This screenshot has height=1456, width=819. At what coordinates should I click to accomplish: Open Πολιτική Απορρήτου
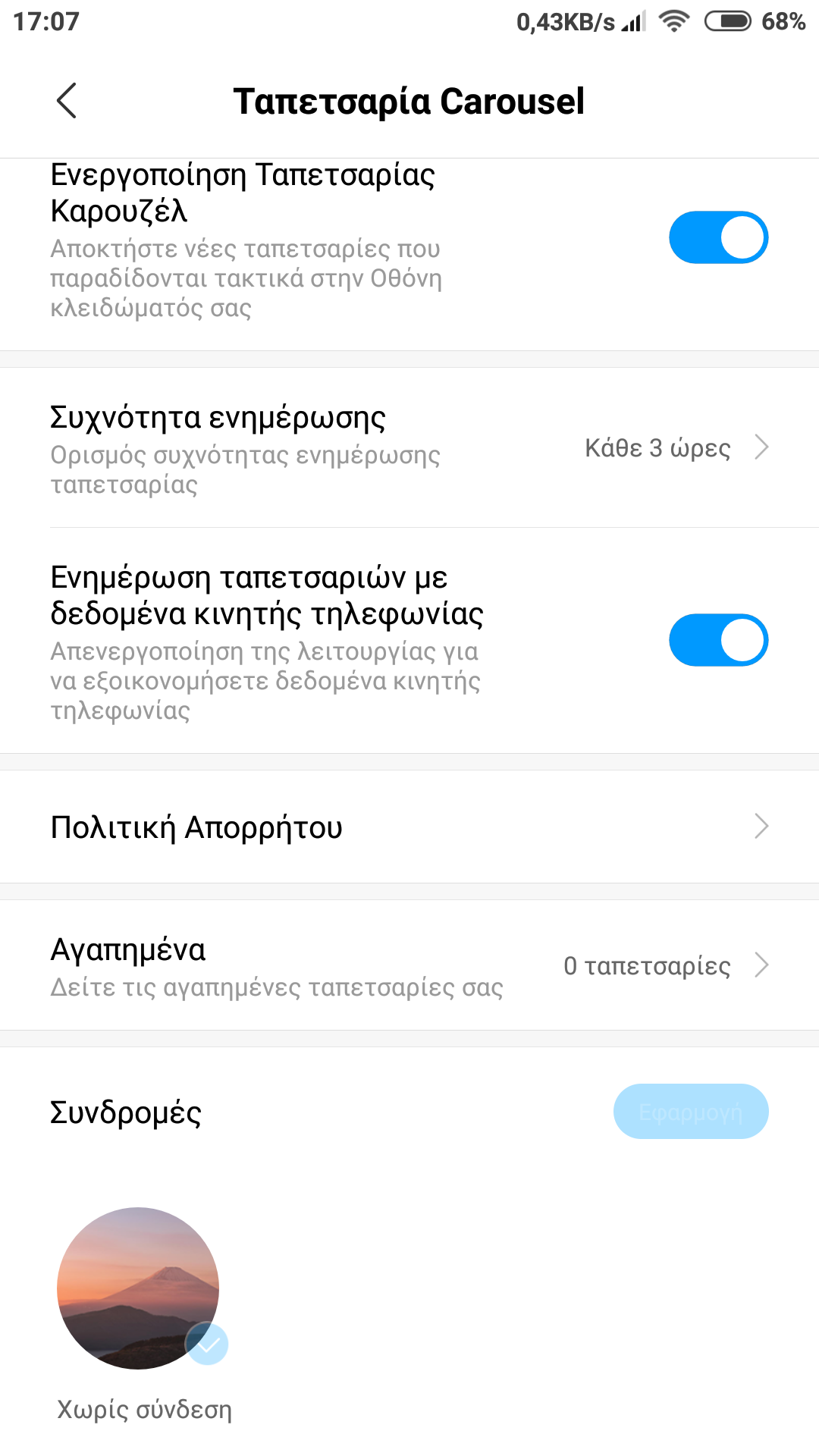click(x=409, y=827)
